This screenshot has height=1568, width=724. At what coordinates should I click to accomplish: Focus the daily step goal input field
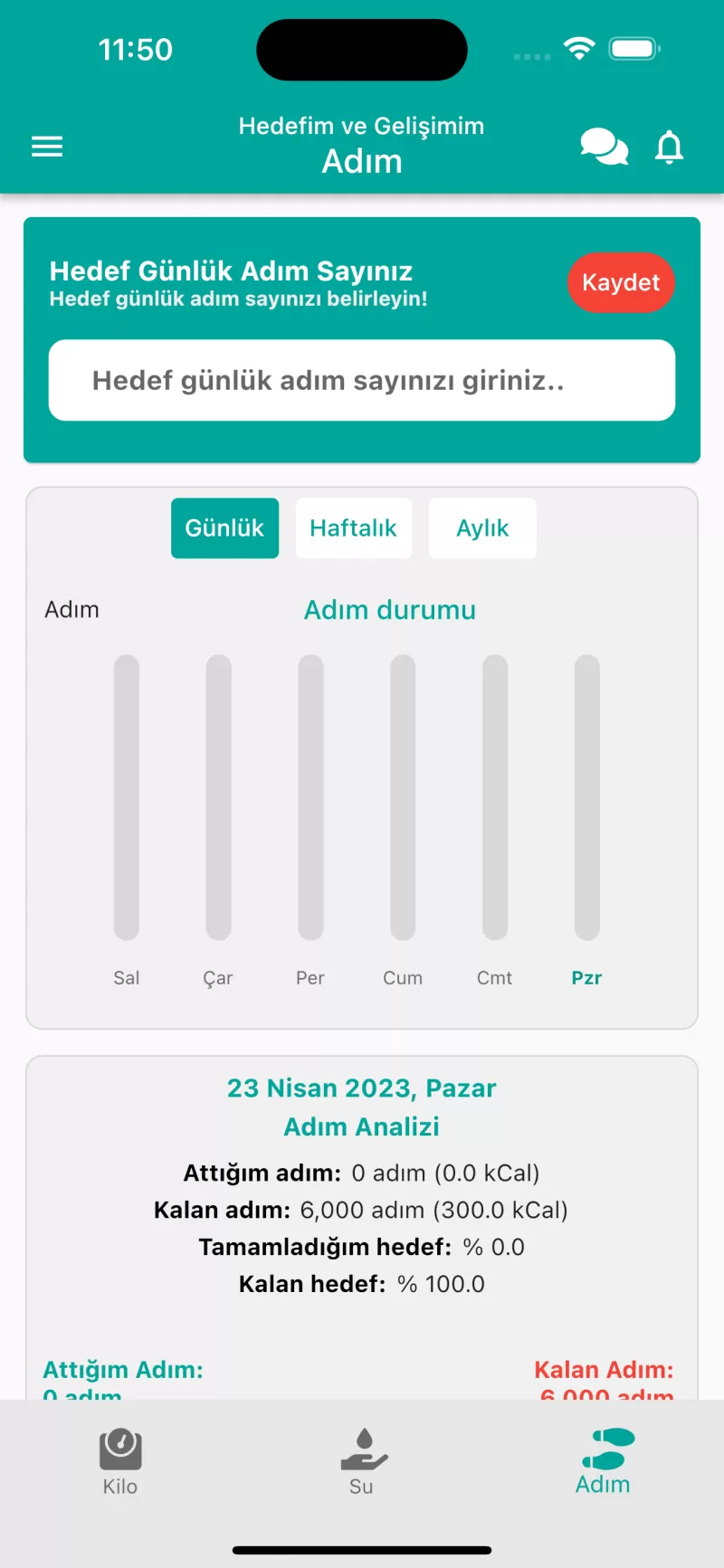362,380
